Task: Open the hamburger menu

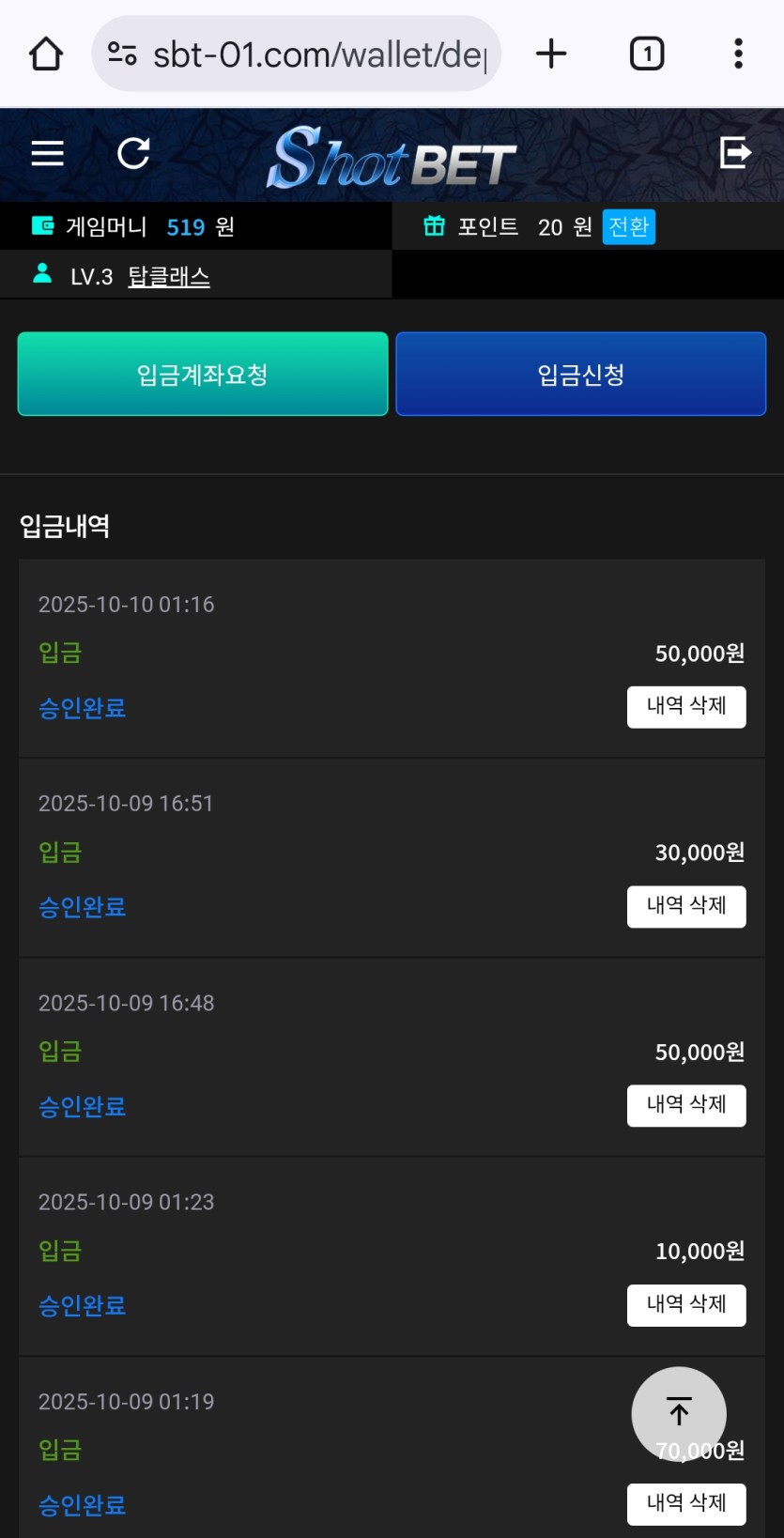Action: 47,153
